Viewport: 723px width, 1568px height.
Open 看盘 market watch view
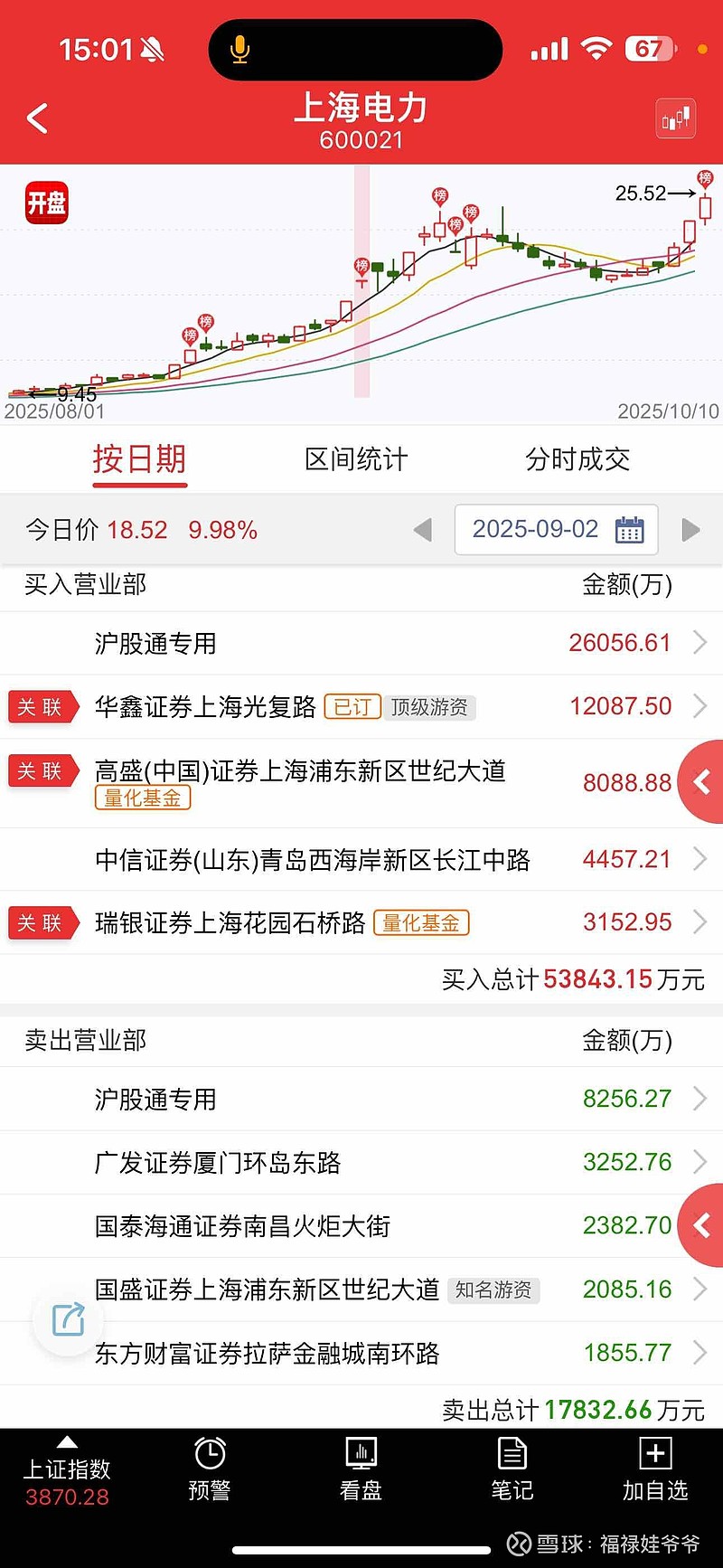[361, 1469]
